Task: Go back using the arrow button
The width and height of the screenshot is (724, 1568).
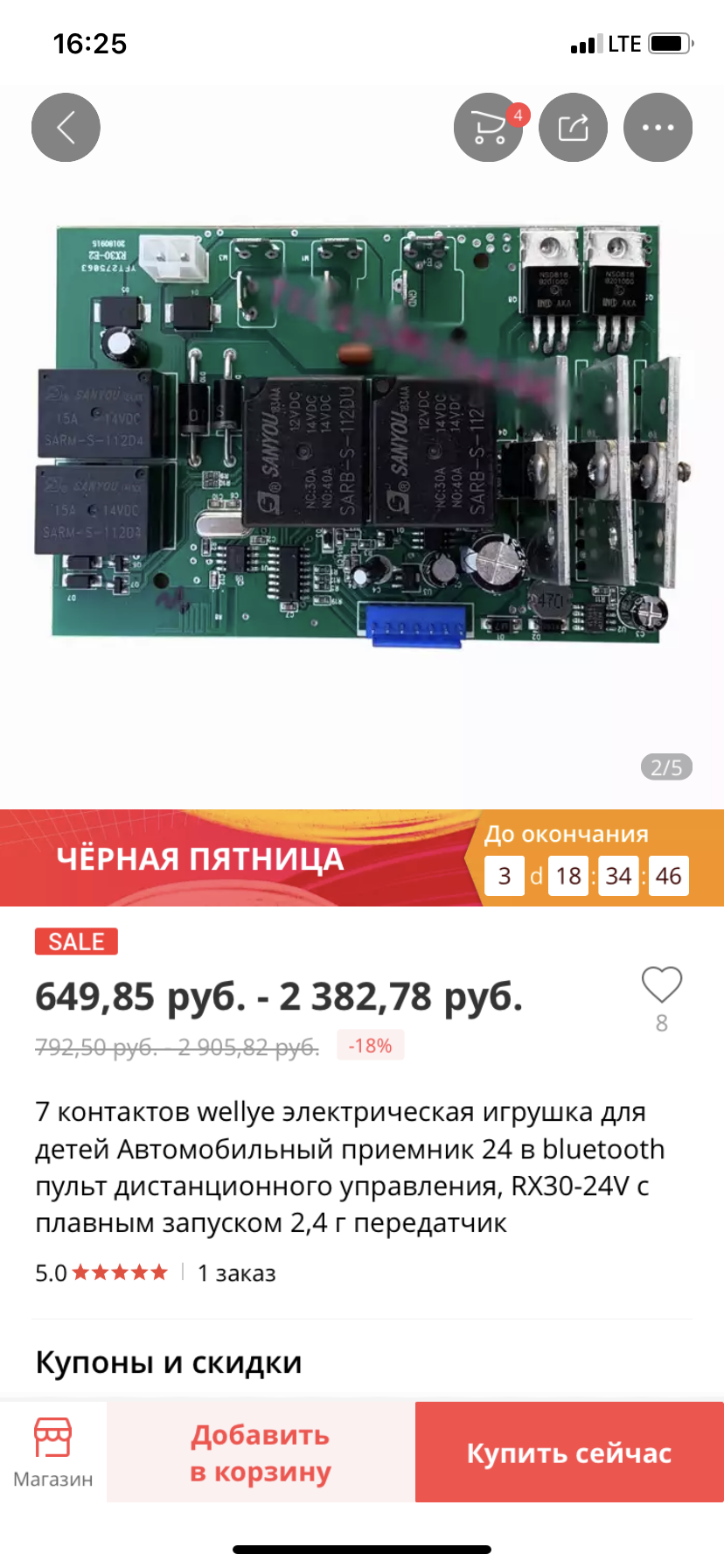Action: pos(66,128)
